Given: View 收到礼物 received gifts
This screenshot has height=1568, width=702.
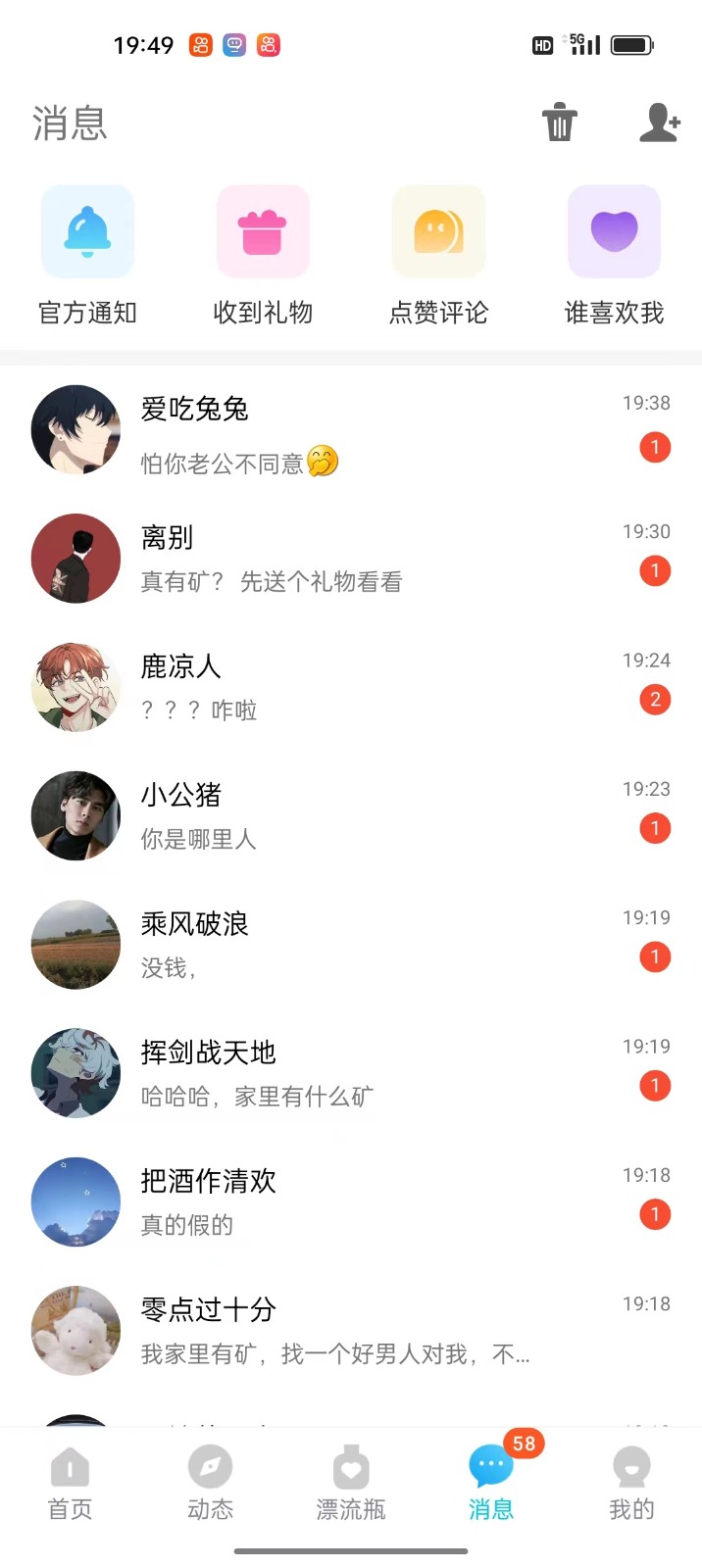Looking at the screenshot, I should 263,255.
